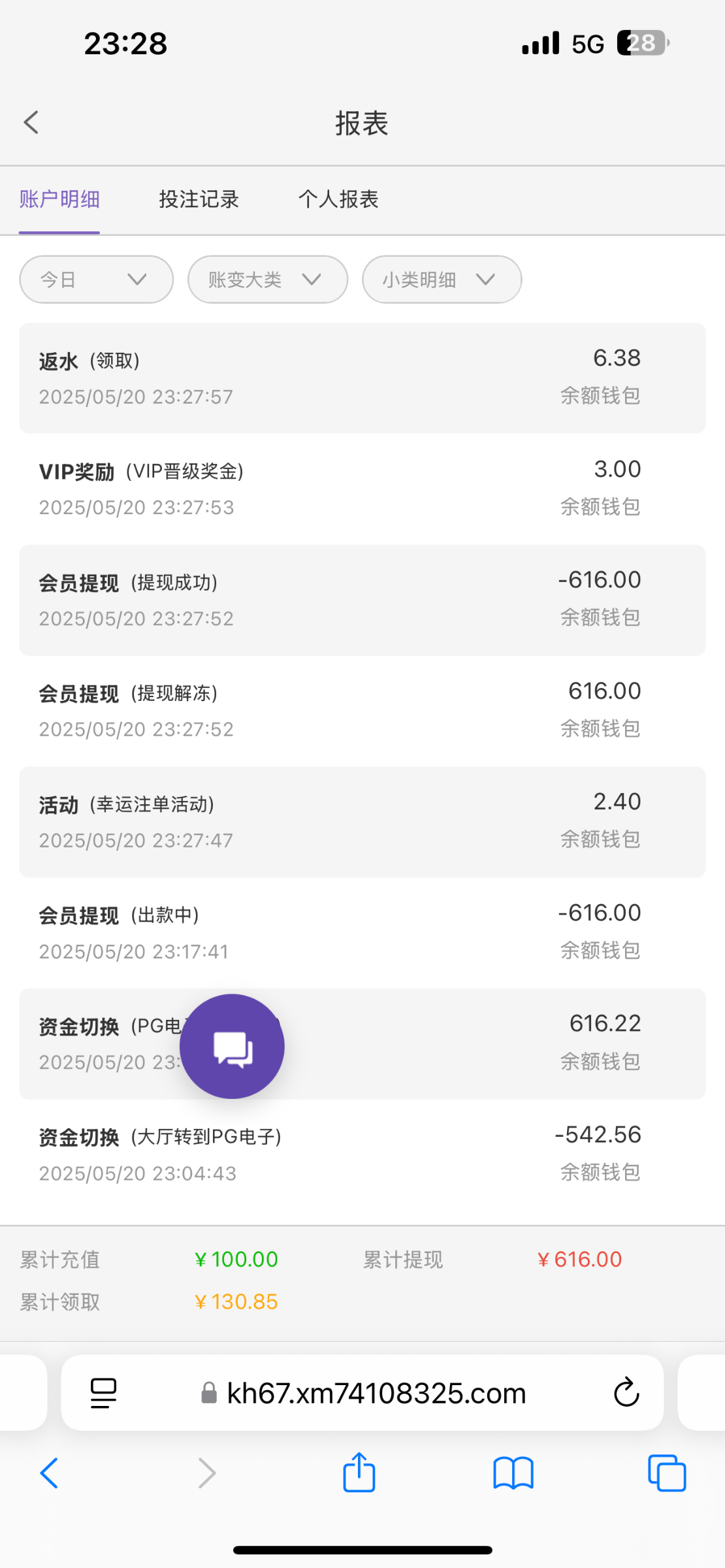Image resolution: width=725 pixels, height=1568 pixels.
Task: Open Safari bookmarks
Action: [513, 1473]
